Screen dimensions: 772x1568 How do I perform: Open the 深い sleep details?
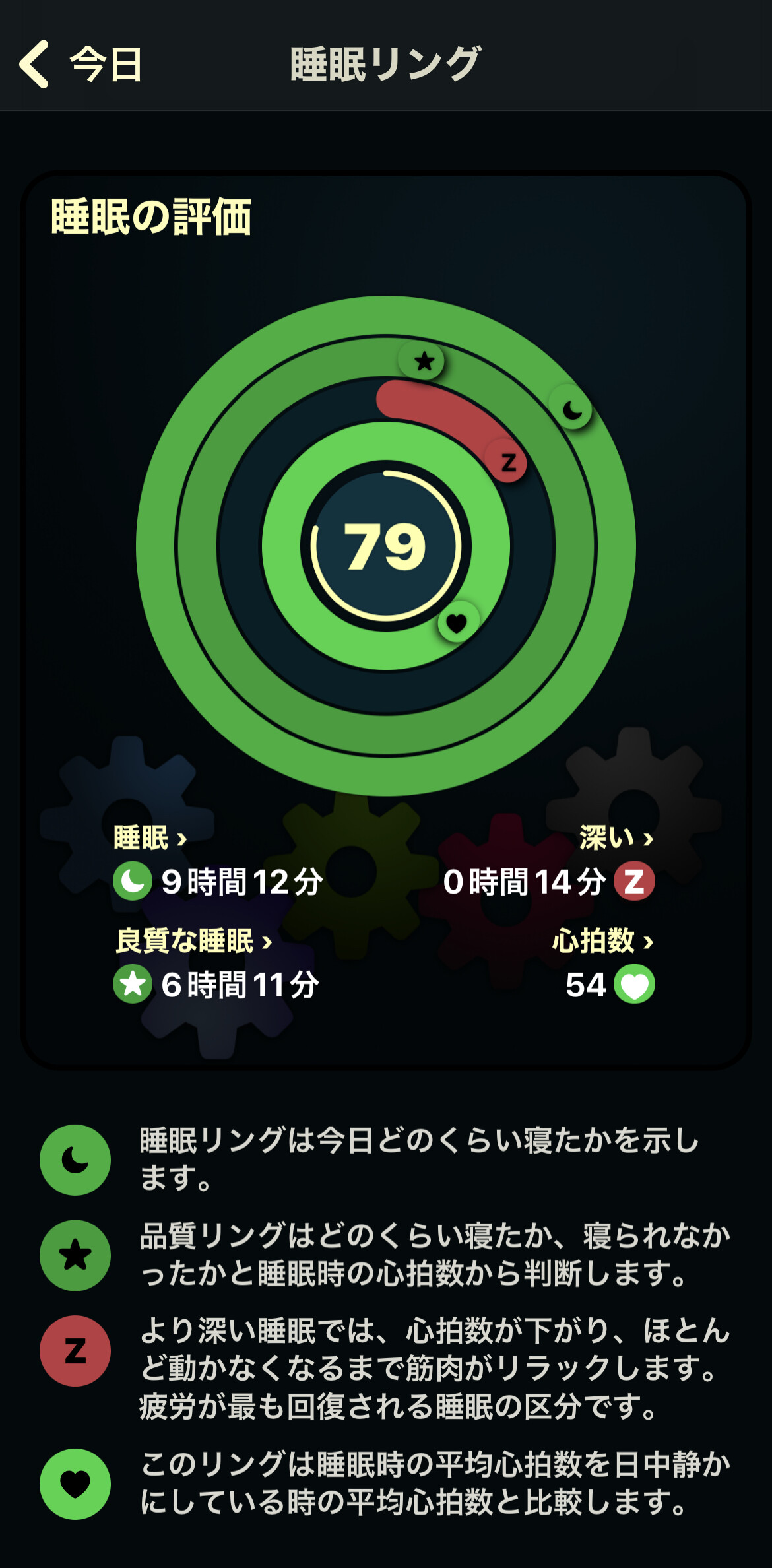(616, 838)
